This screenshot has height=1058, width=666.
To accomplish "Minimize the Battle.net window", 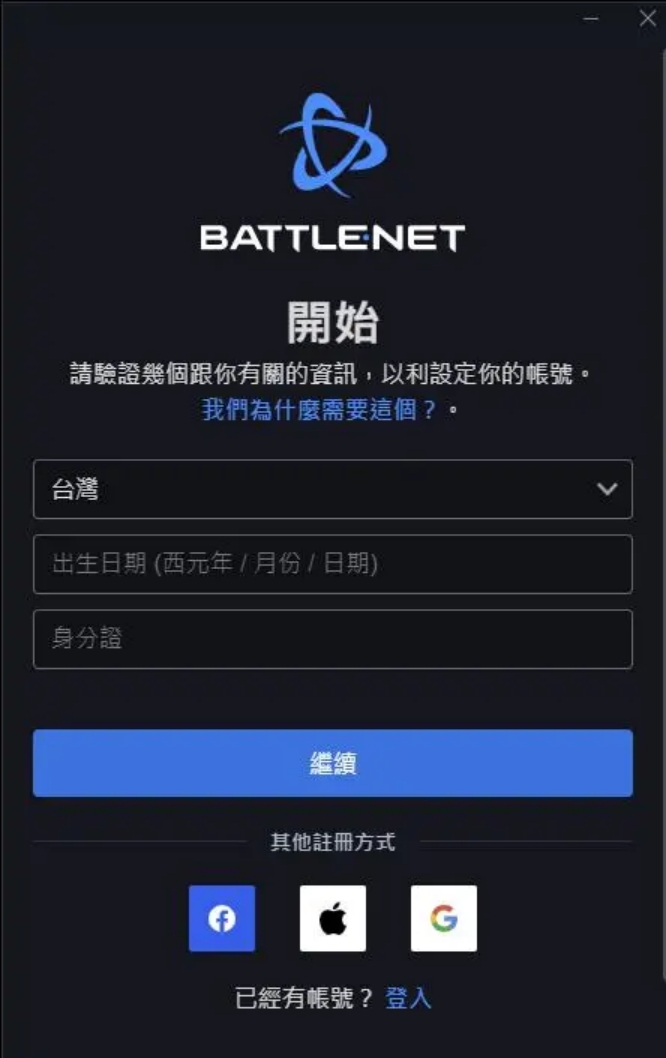I will point(592,18).
